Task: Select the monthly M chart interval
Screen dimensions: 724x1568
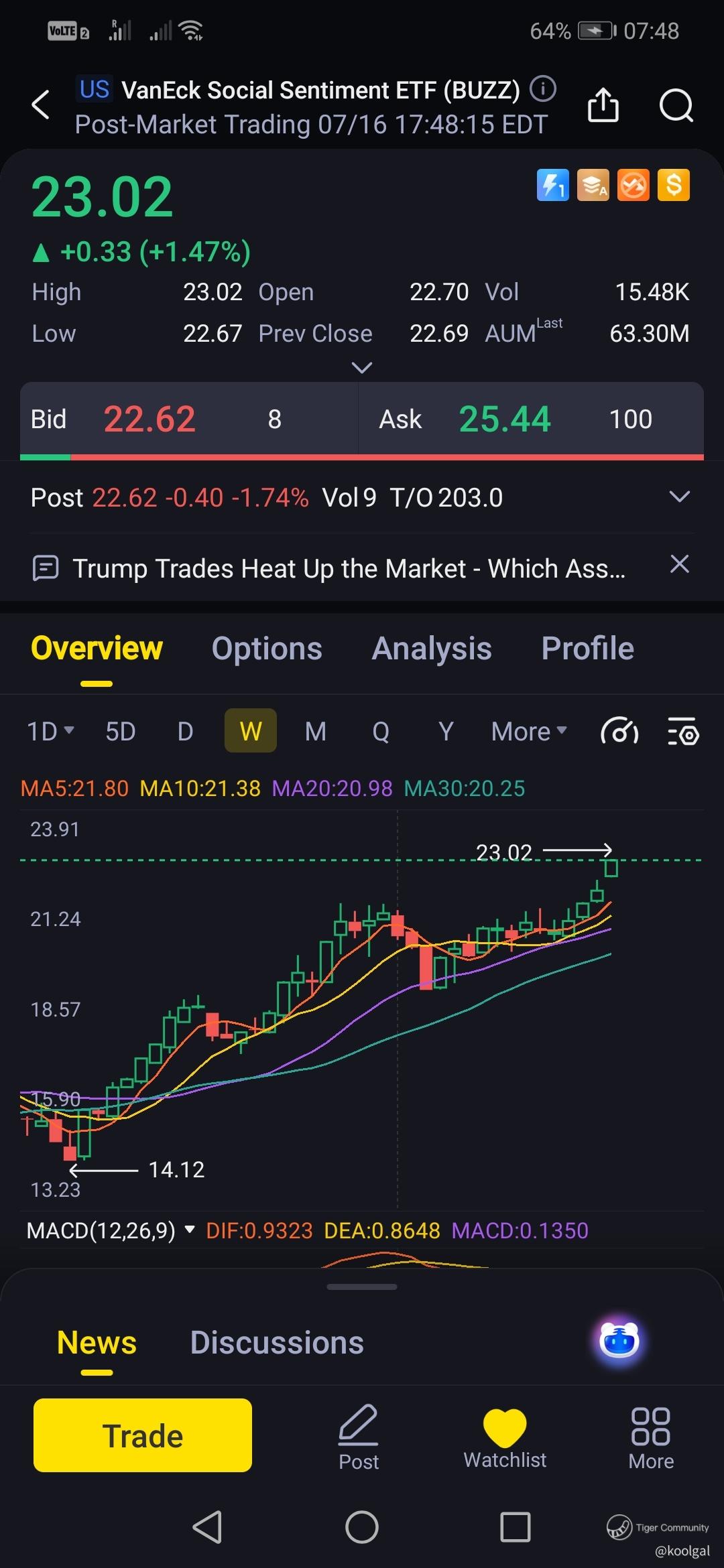Action: [316, 731]
